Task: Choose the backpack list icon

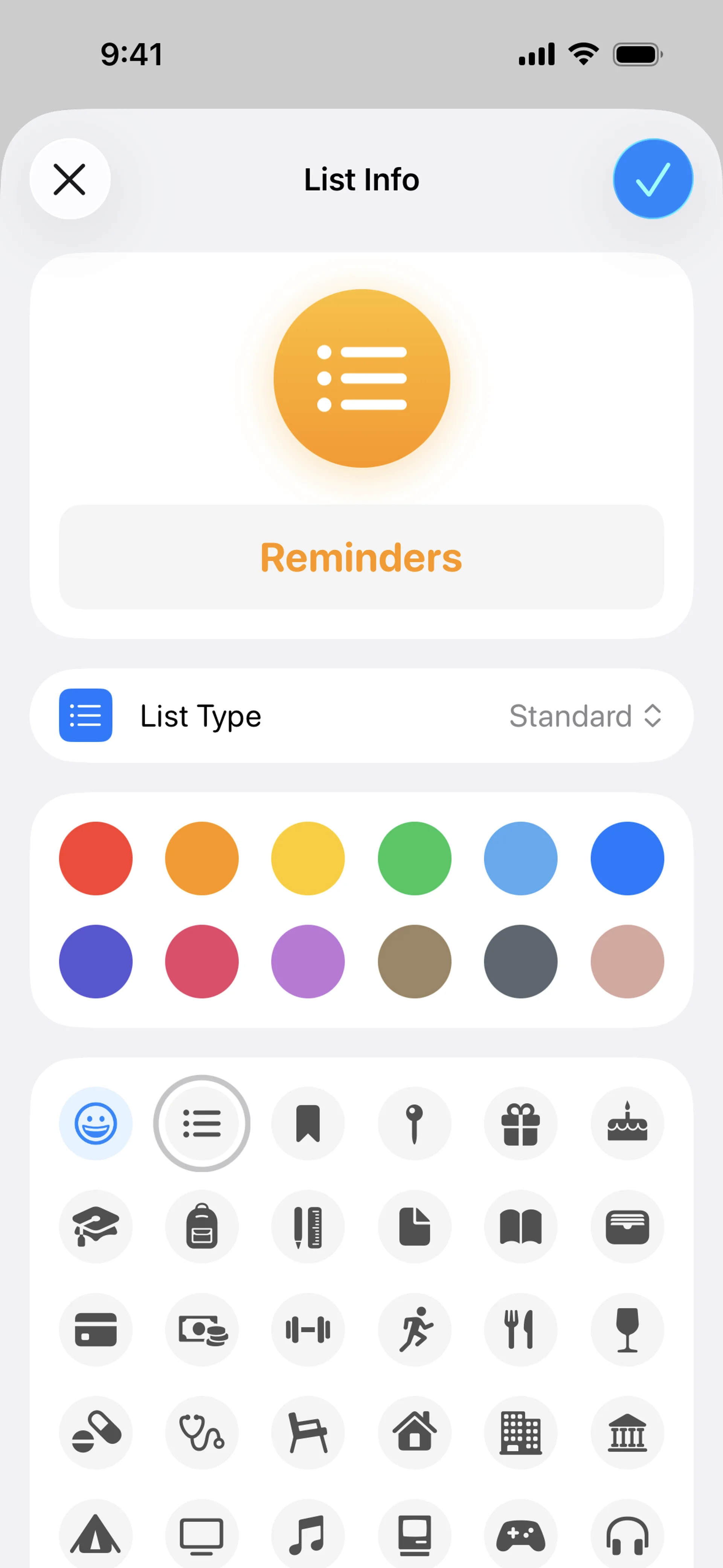Action: point(202,1226)
